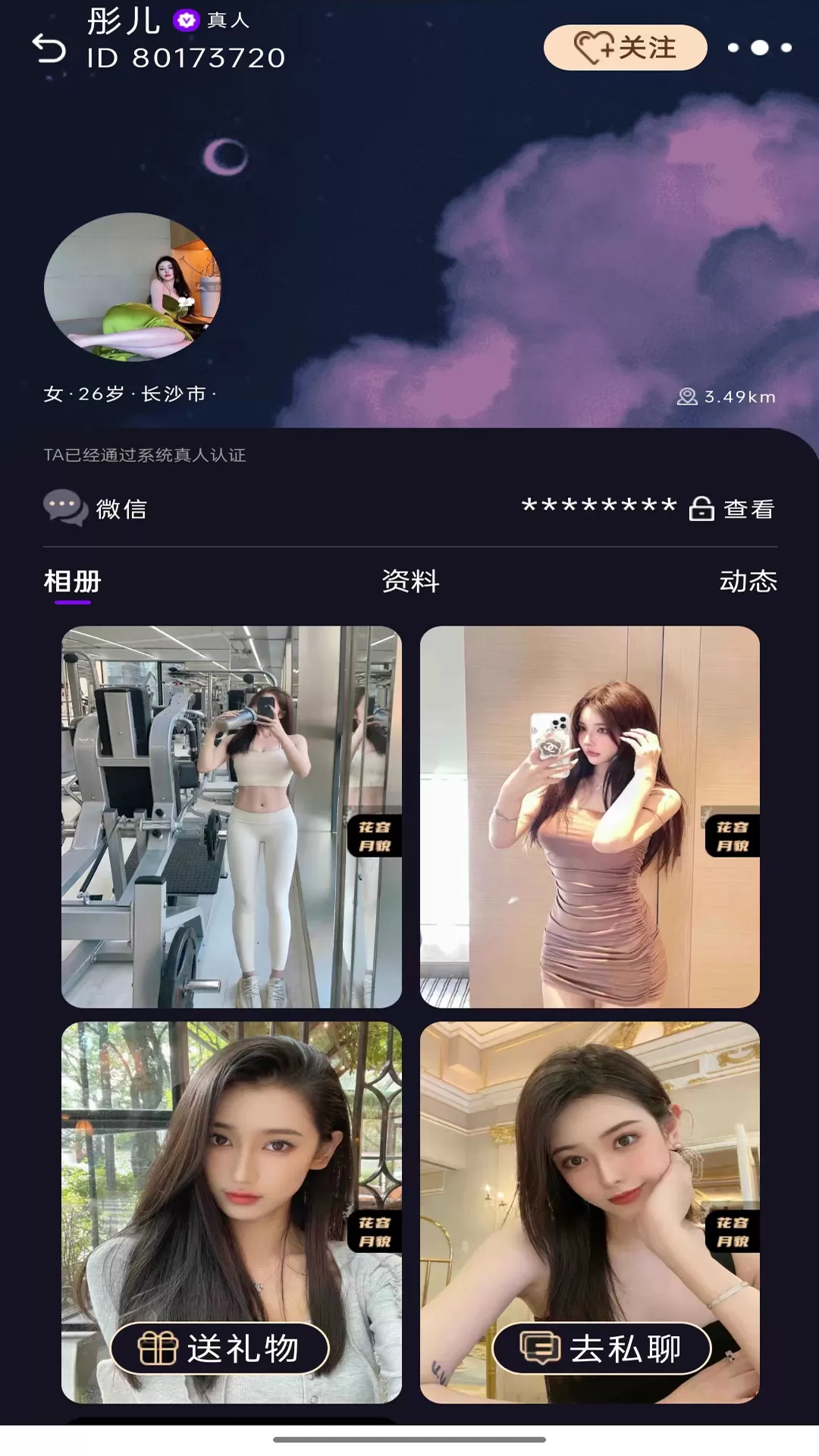Open the gym mirror selfie photo

pyautogui.click(x=231, y=816)
